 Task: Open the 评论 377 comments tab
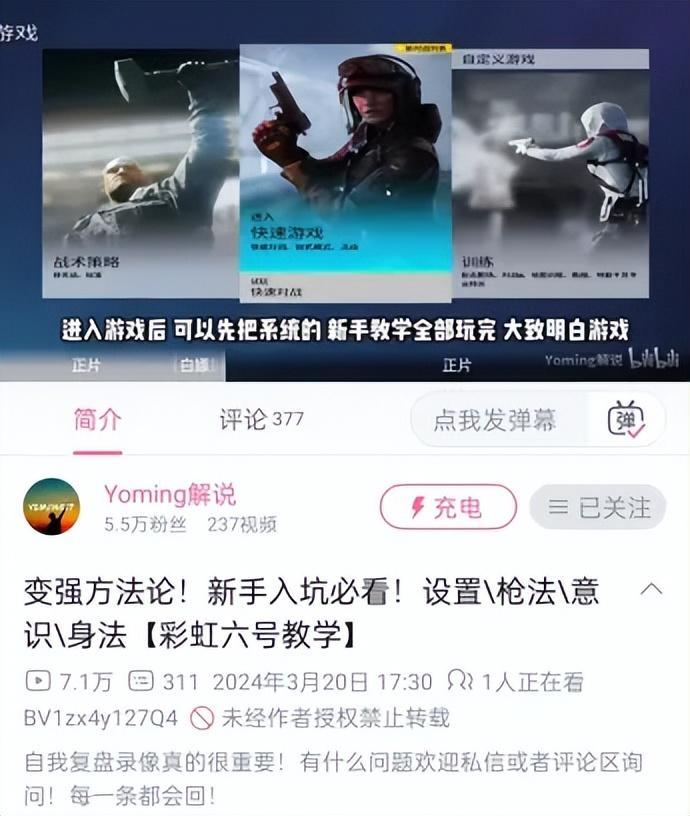(x=261, y=419)
